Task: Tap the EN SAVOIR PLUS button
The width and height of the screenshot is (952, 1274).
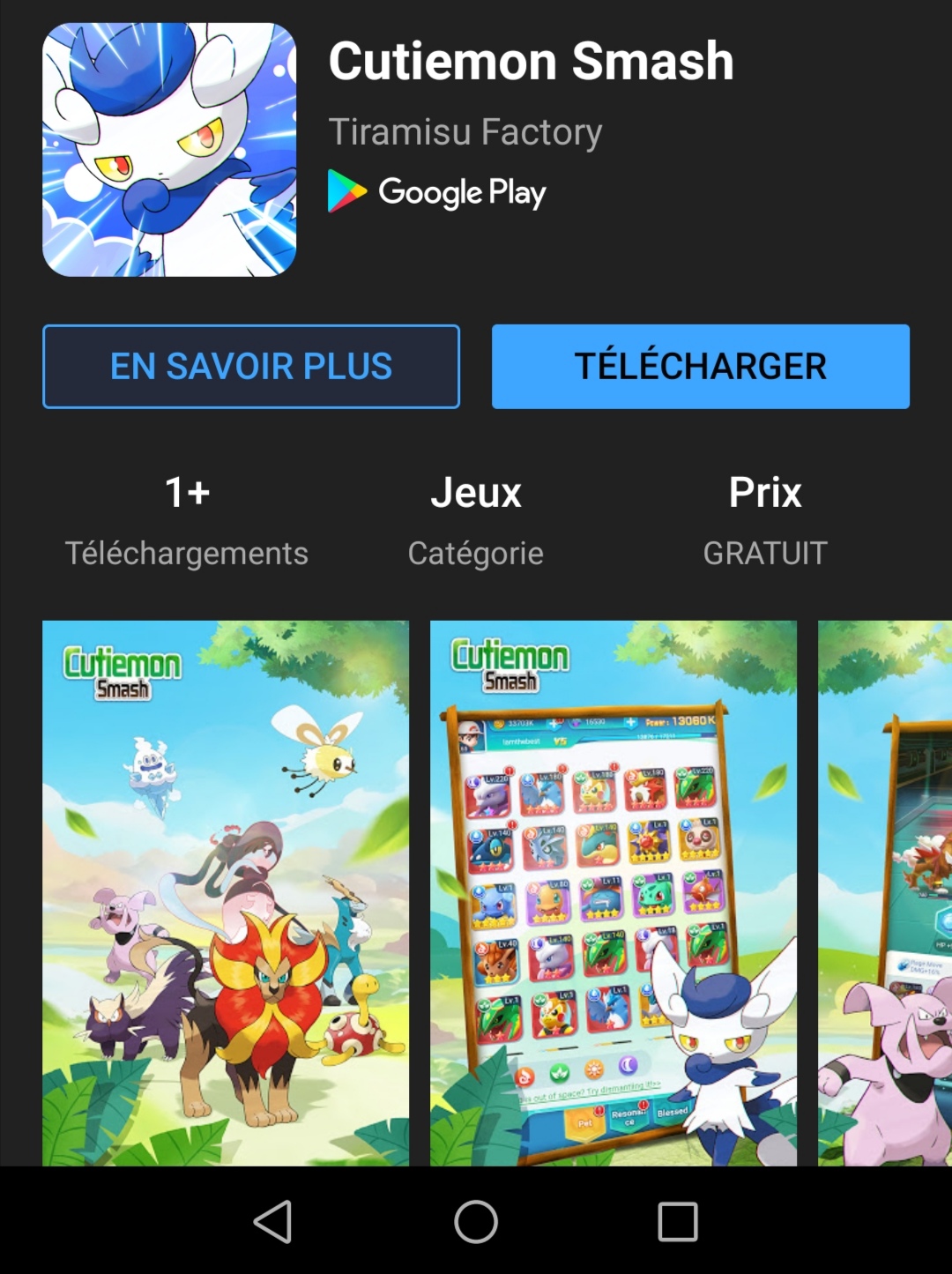Action: pos(251,367)
